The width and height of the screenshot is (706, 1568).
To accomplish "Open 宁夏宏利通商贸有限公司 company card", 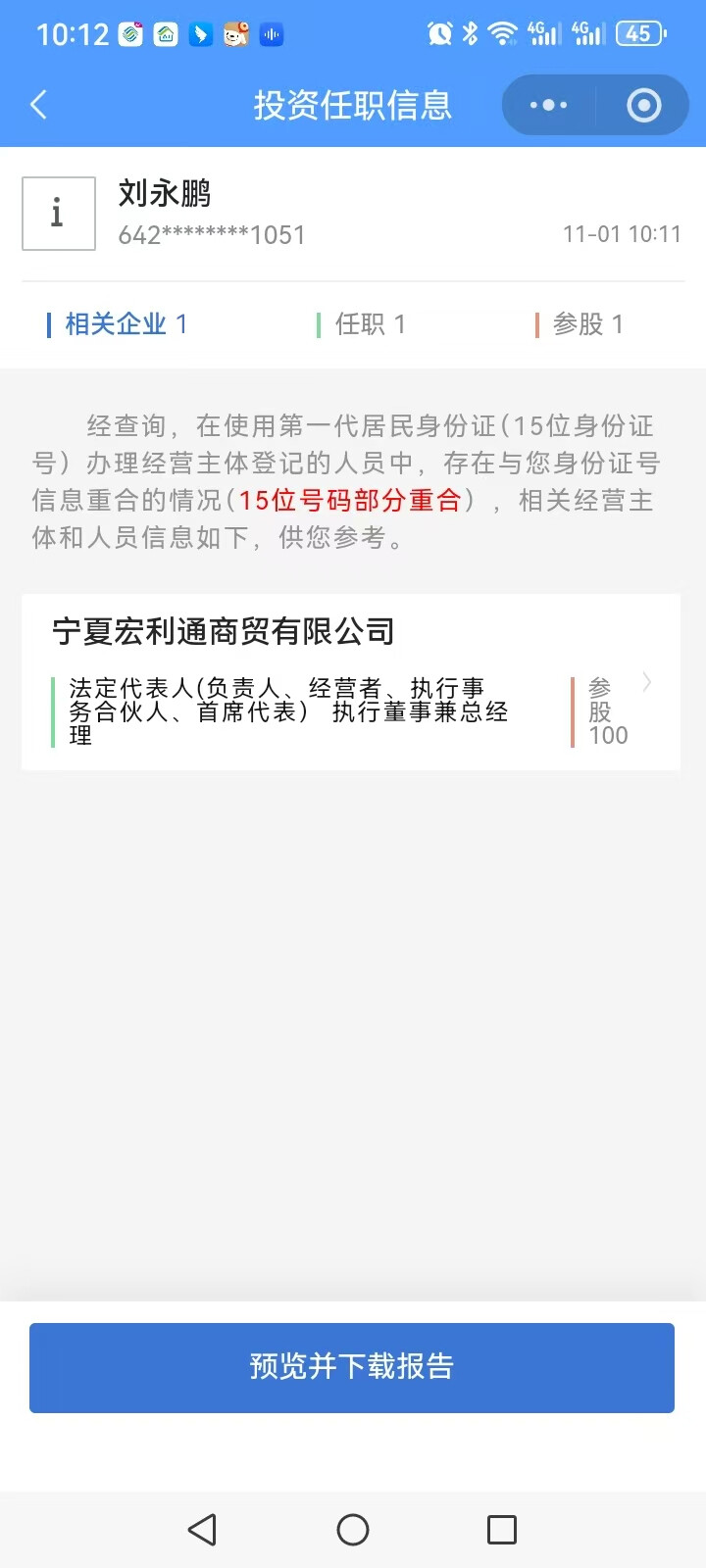I will coord(350,682).
